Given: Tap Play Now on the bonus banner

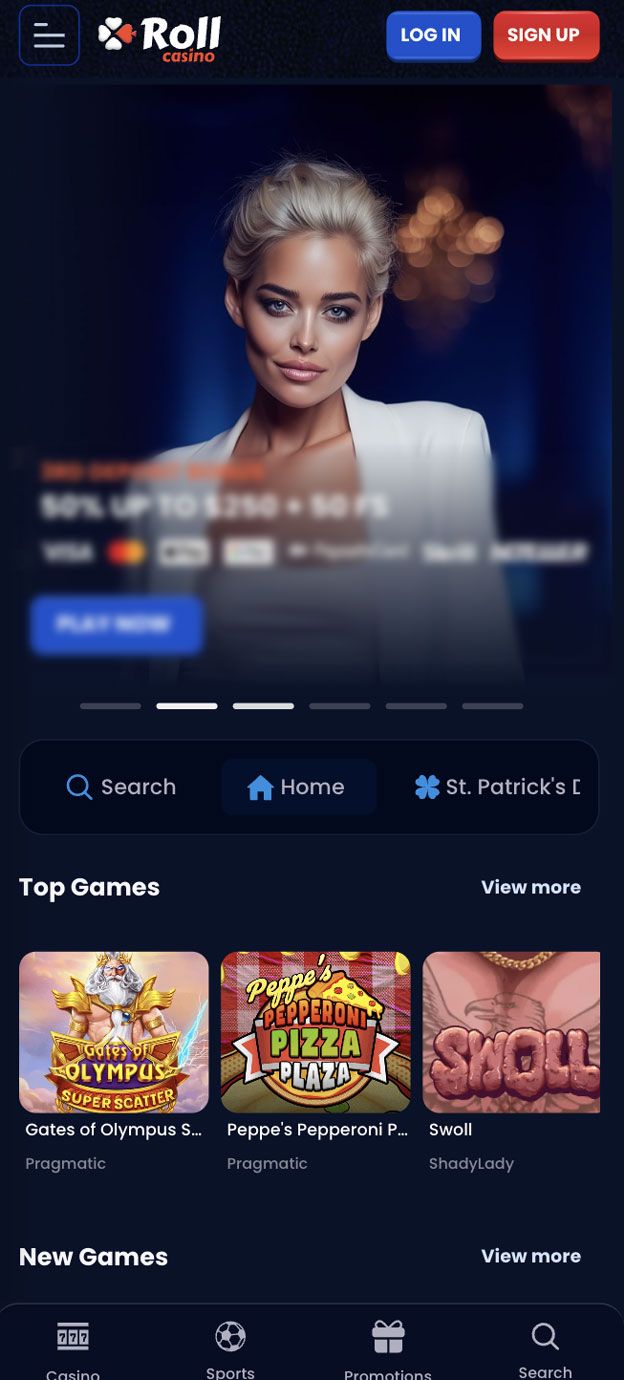Looking at the screenshot, I should tap(116, 625).
